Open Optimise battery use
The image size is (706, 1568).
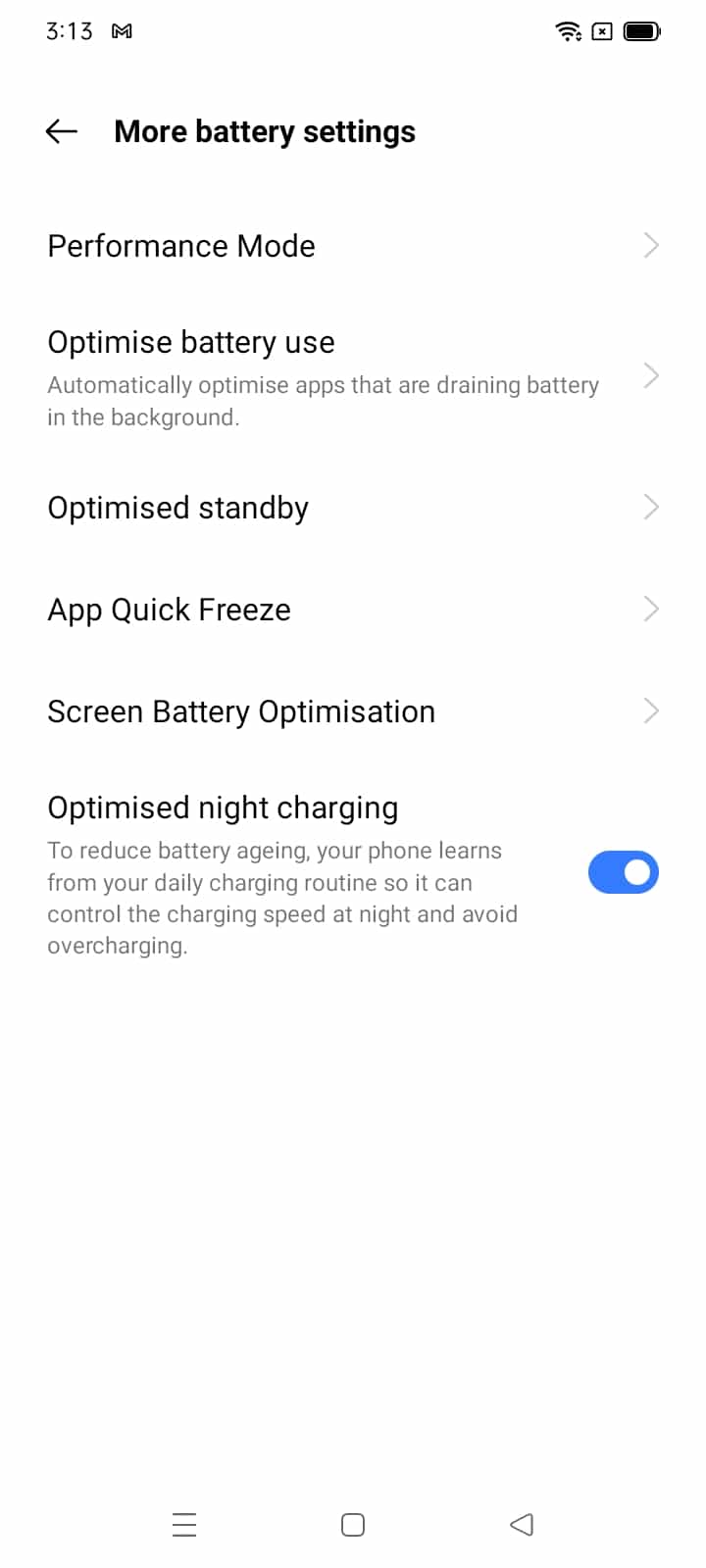click(x=353, y=376)
